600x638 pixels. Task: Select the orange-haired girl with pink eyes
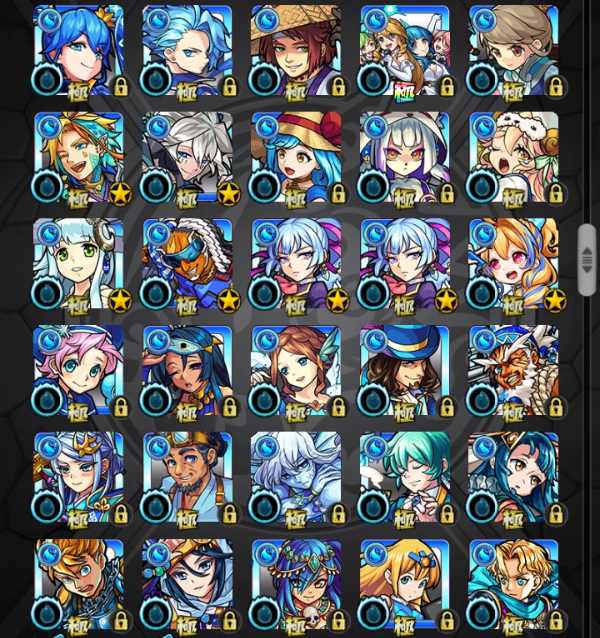pos(513,264)
